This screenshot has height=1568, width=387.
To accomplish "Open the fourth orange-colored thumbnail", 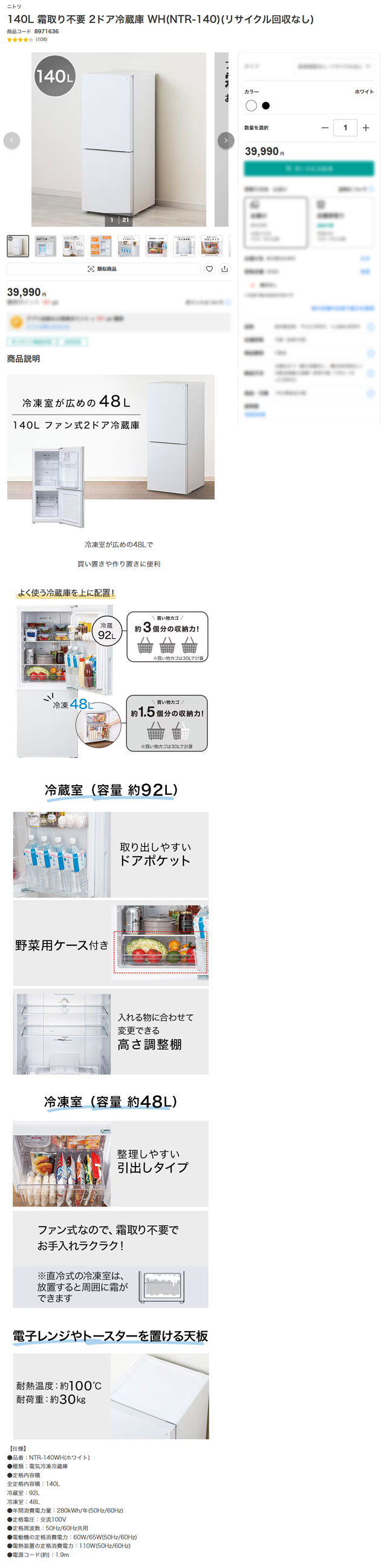I will pos(101,246).
